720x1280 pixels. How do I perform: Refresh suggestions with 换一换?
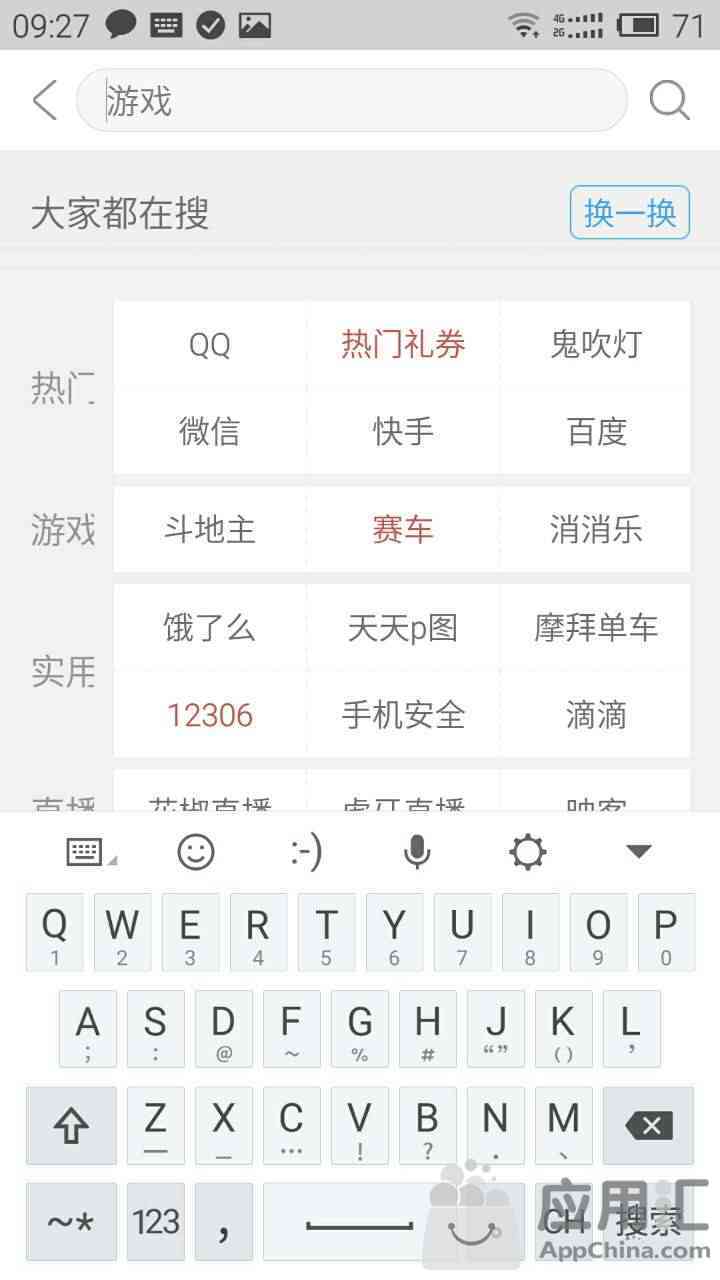(630, 213)
